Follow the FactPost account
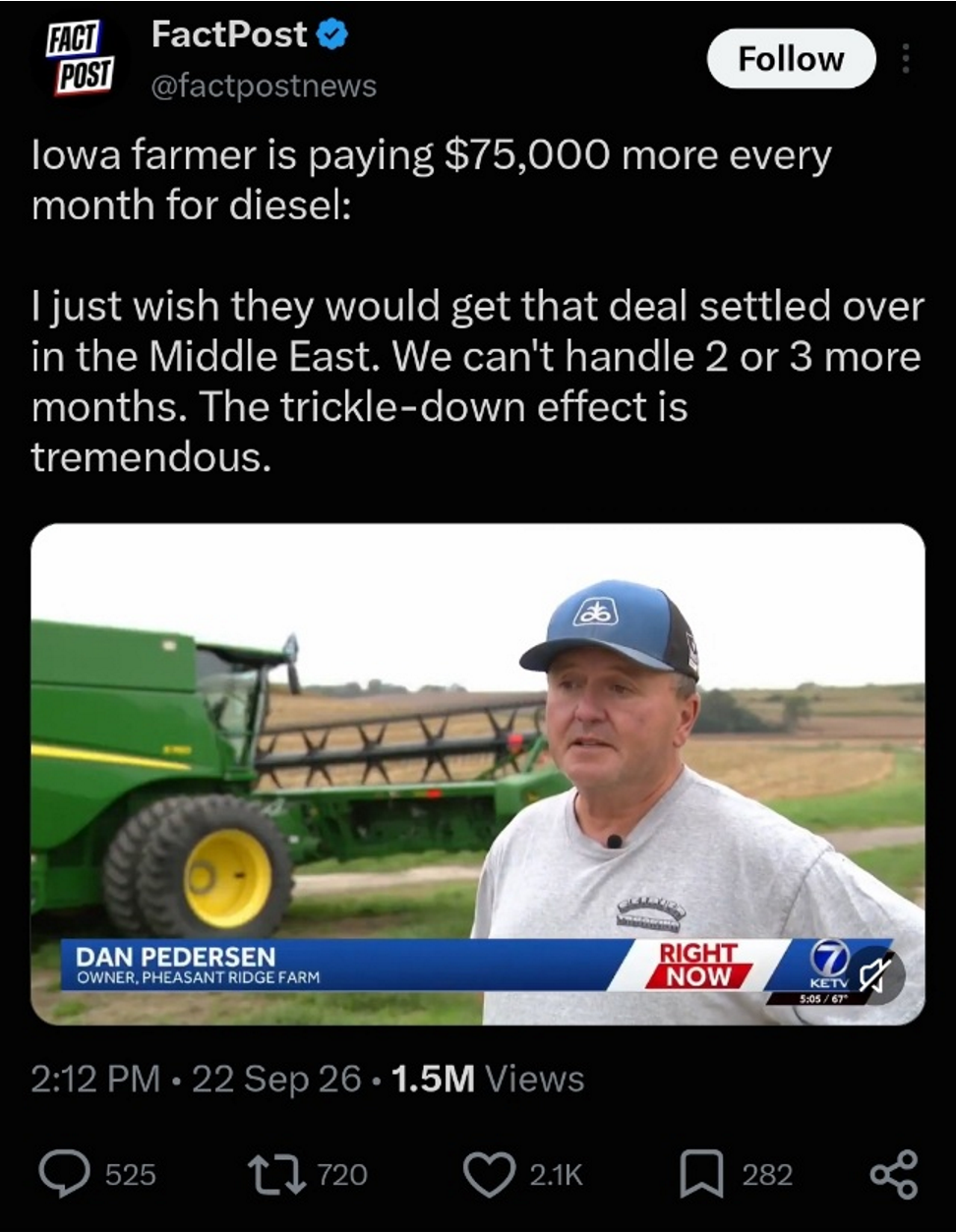Image resolution: width=956 pixels, height=1232 pixels. 791,59
